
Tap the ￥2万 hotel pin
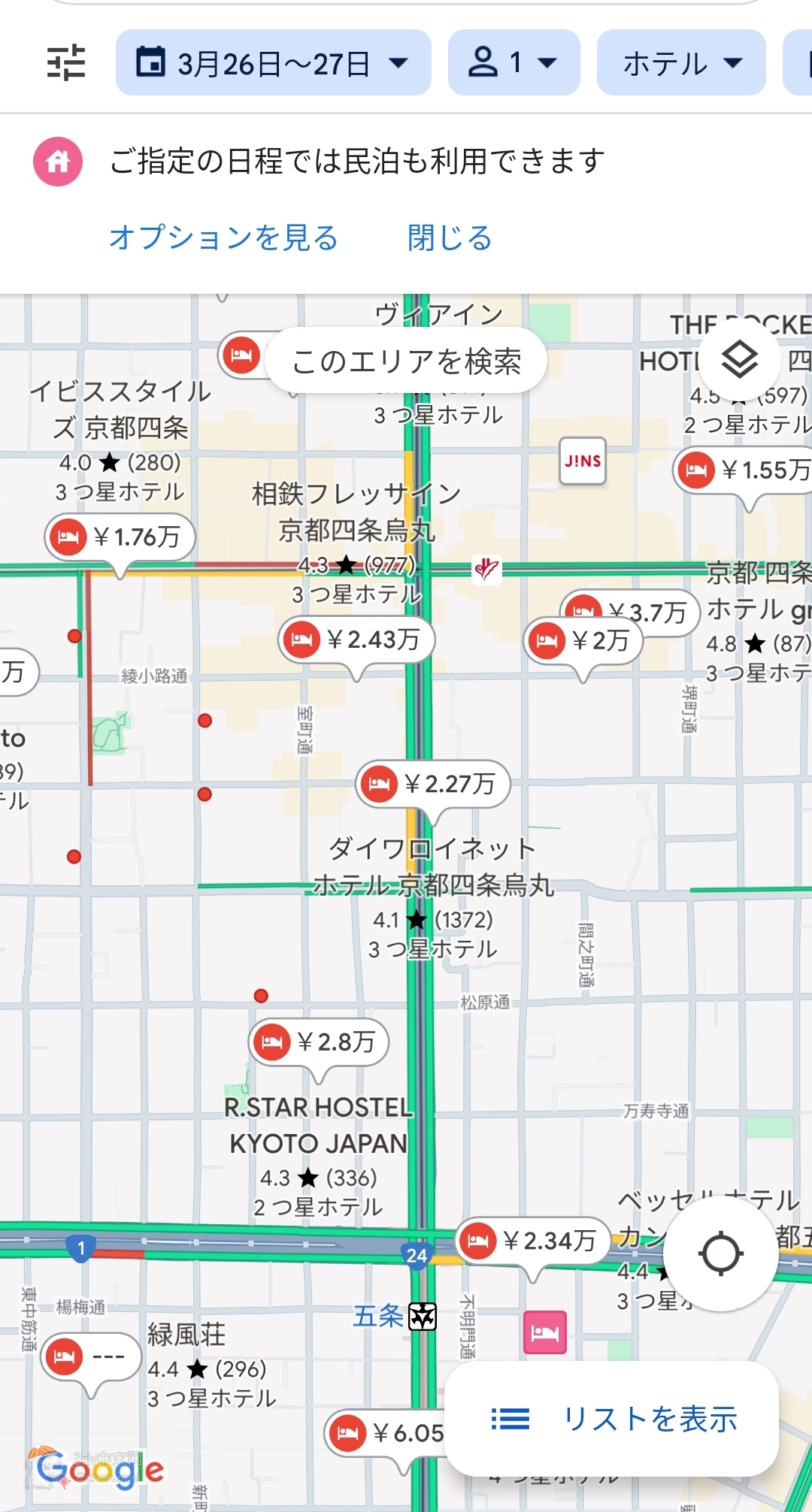tap(583, 640)
